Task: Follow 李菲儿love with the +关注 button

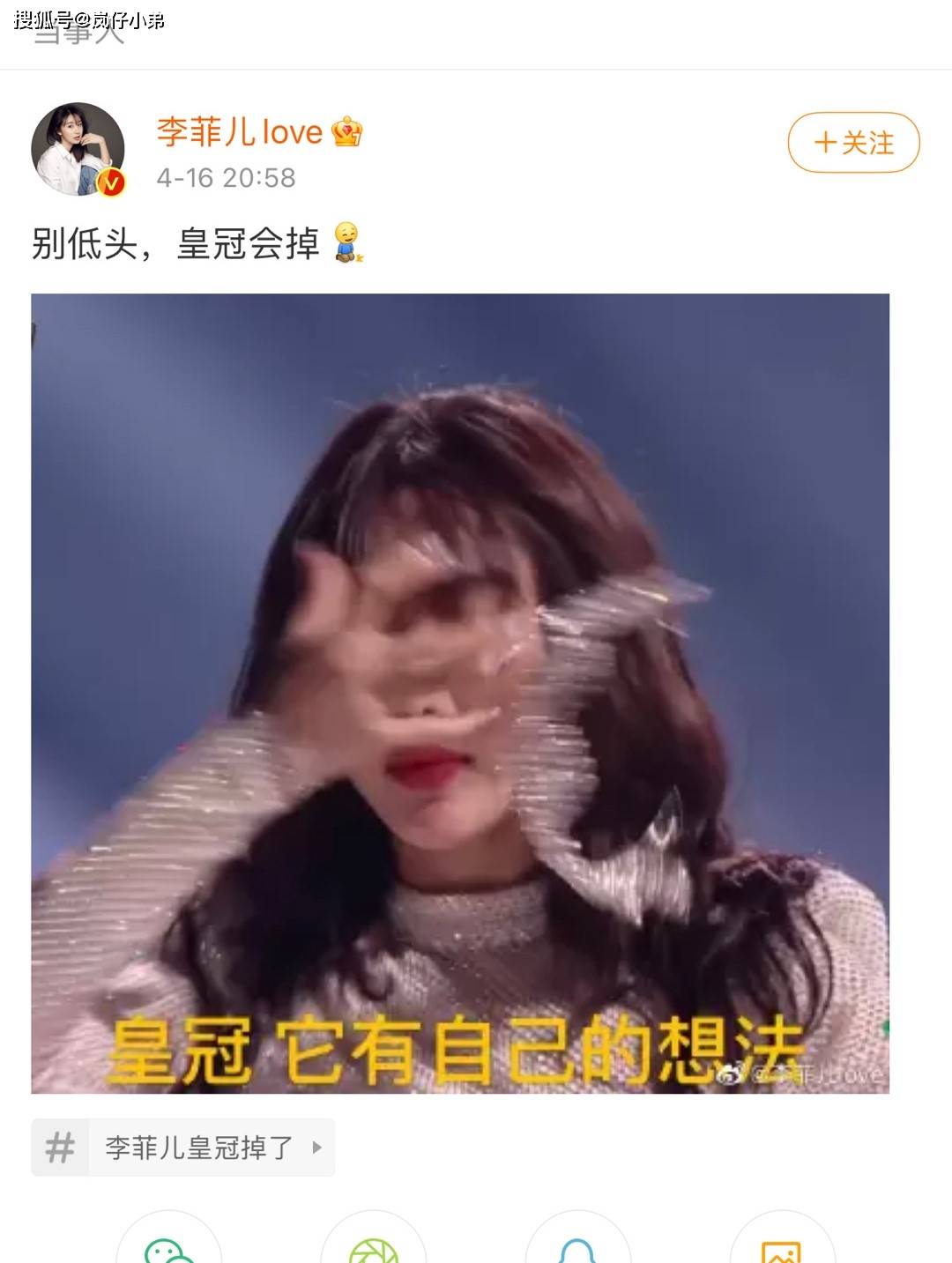Action: click(852, 143)
